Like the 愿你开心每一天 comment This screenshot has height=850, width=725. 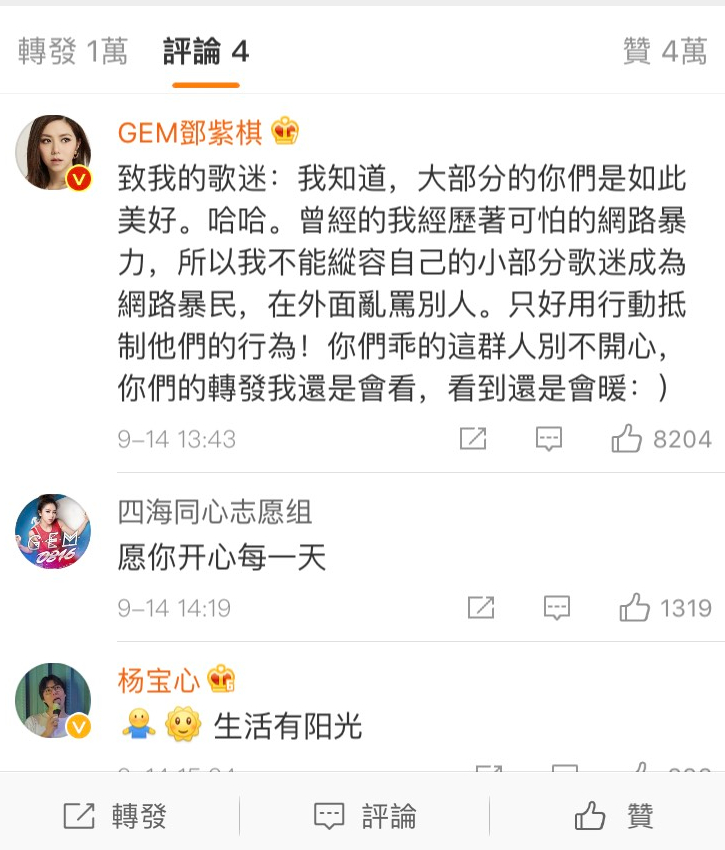tap(635, 607)
